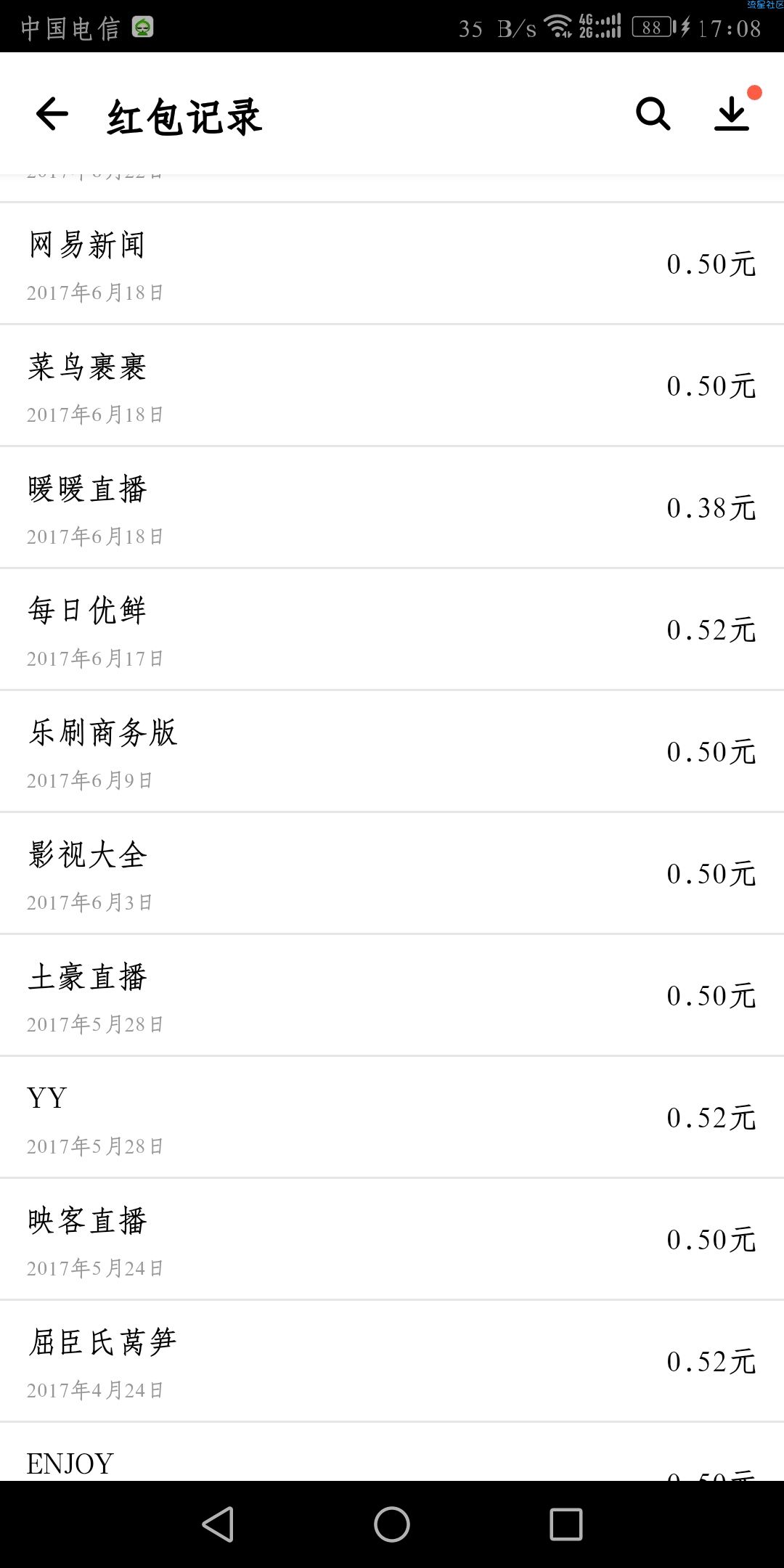
Task: Open the YY record
Action: 392,1118
